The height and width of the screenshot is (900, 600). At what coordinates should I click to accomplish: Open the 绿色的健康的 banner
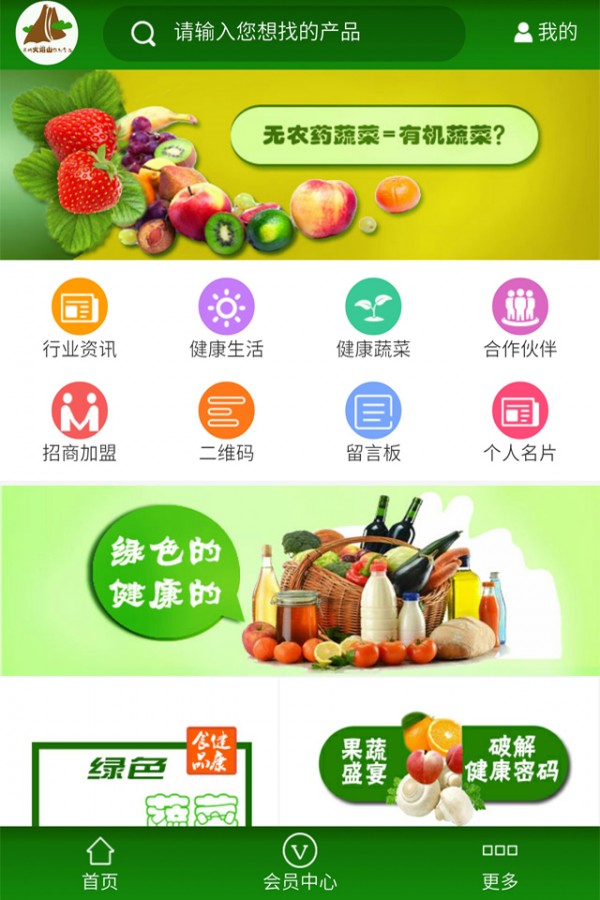(300, 580)
